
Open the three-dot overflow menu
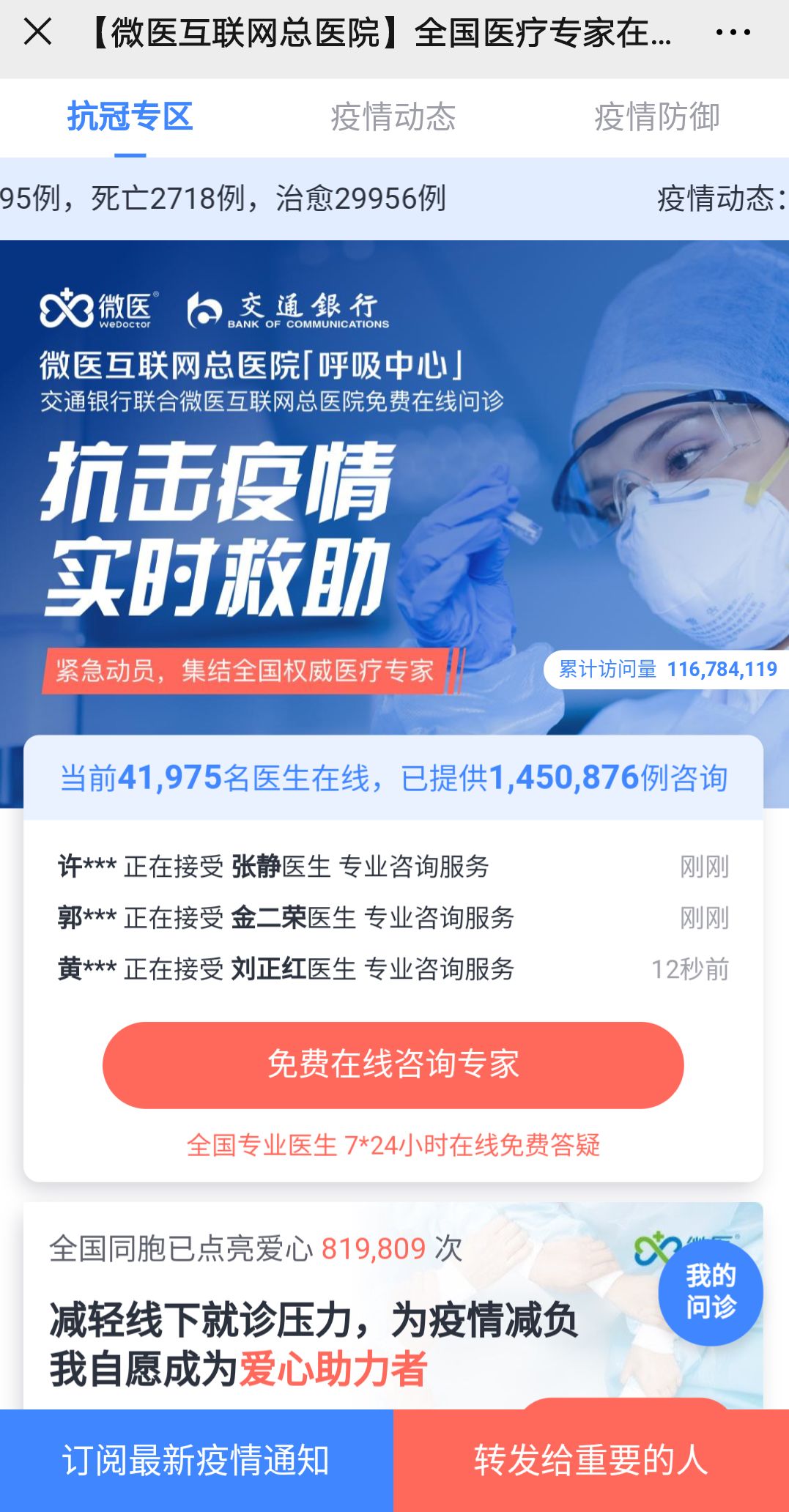[733, 32]
